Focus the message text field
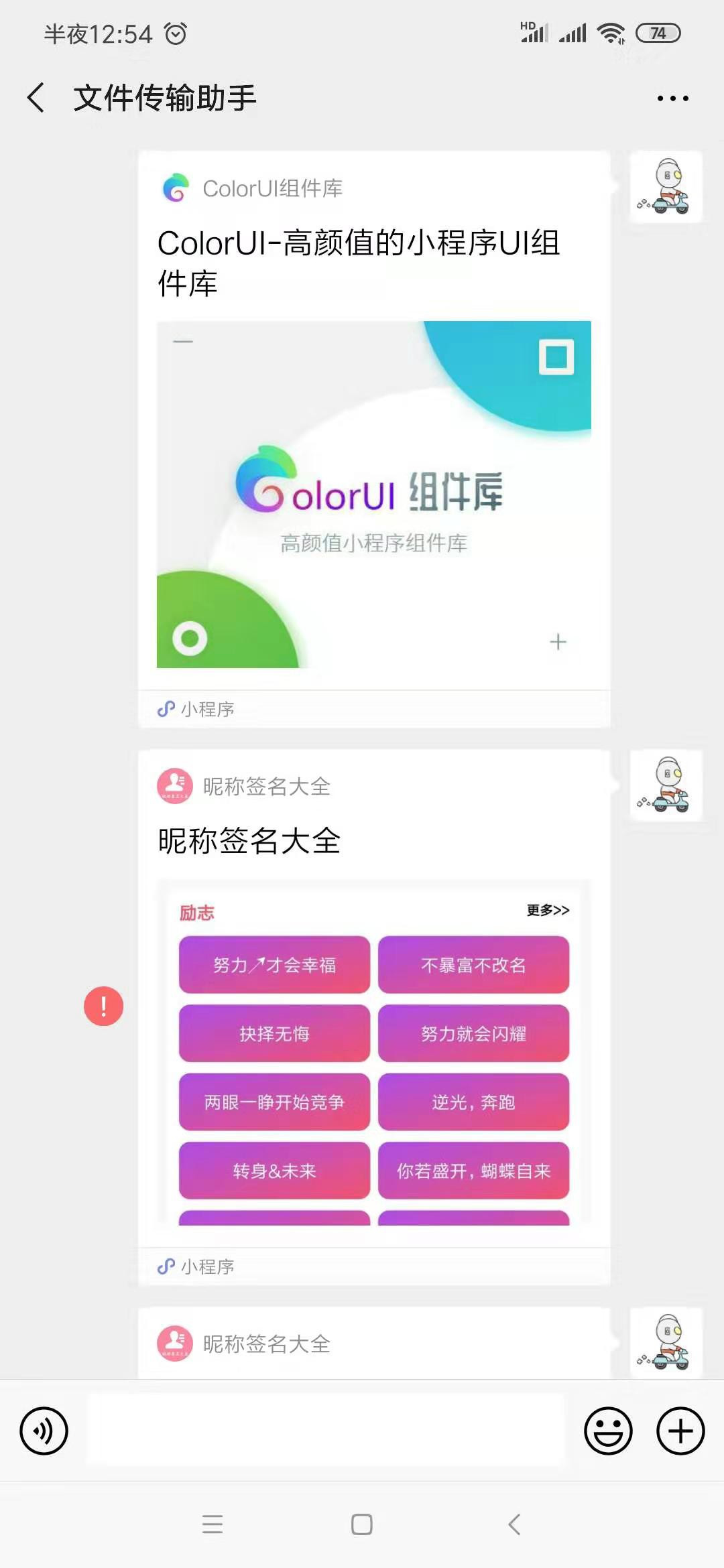The width and height of the screenshot is (724, 1568). tap(326, 1431)
